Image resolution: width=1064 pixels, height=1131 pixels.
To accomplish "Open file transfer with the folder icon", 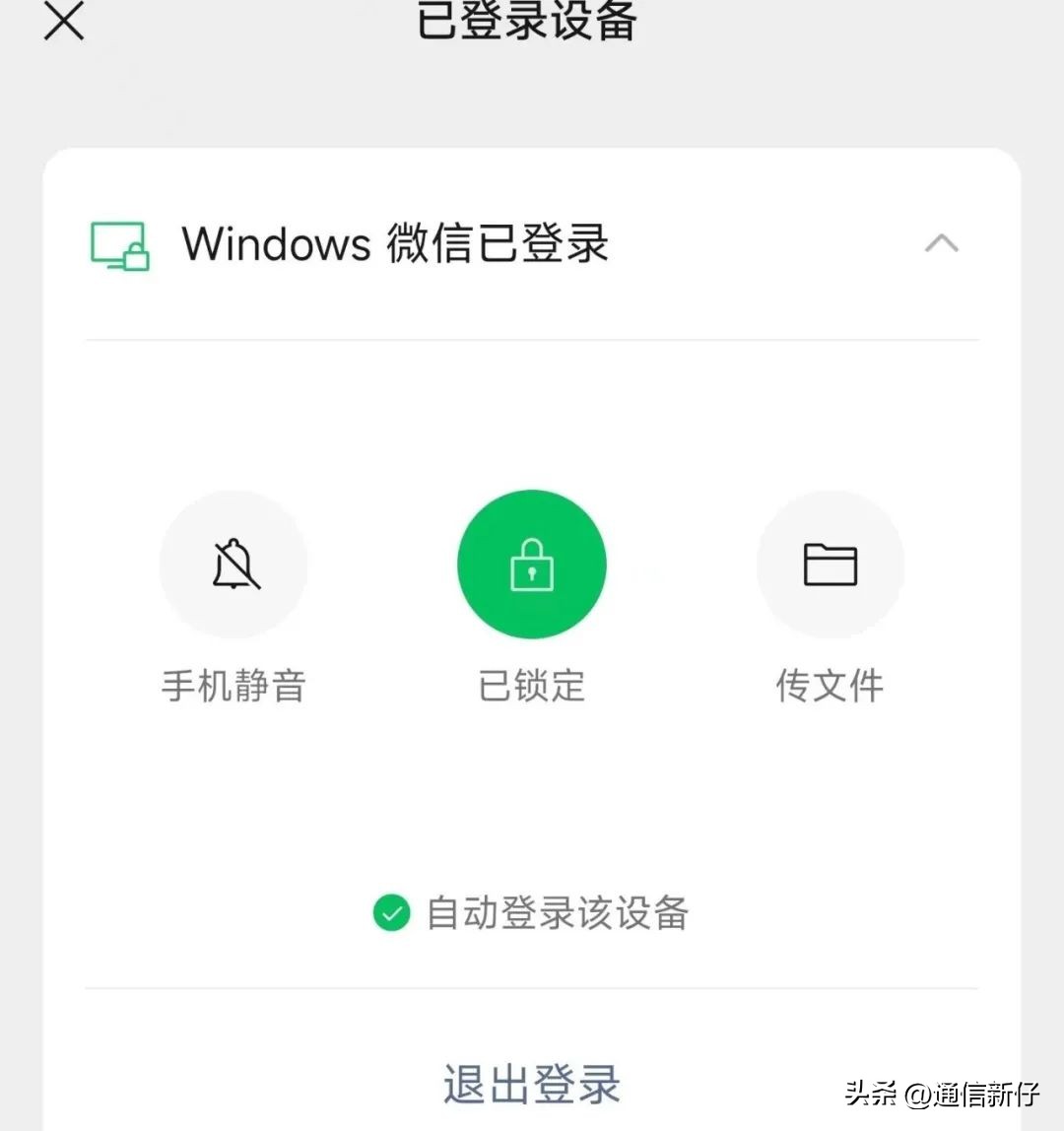I will [x=831, y=564].
